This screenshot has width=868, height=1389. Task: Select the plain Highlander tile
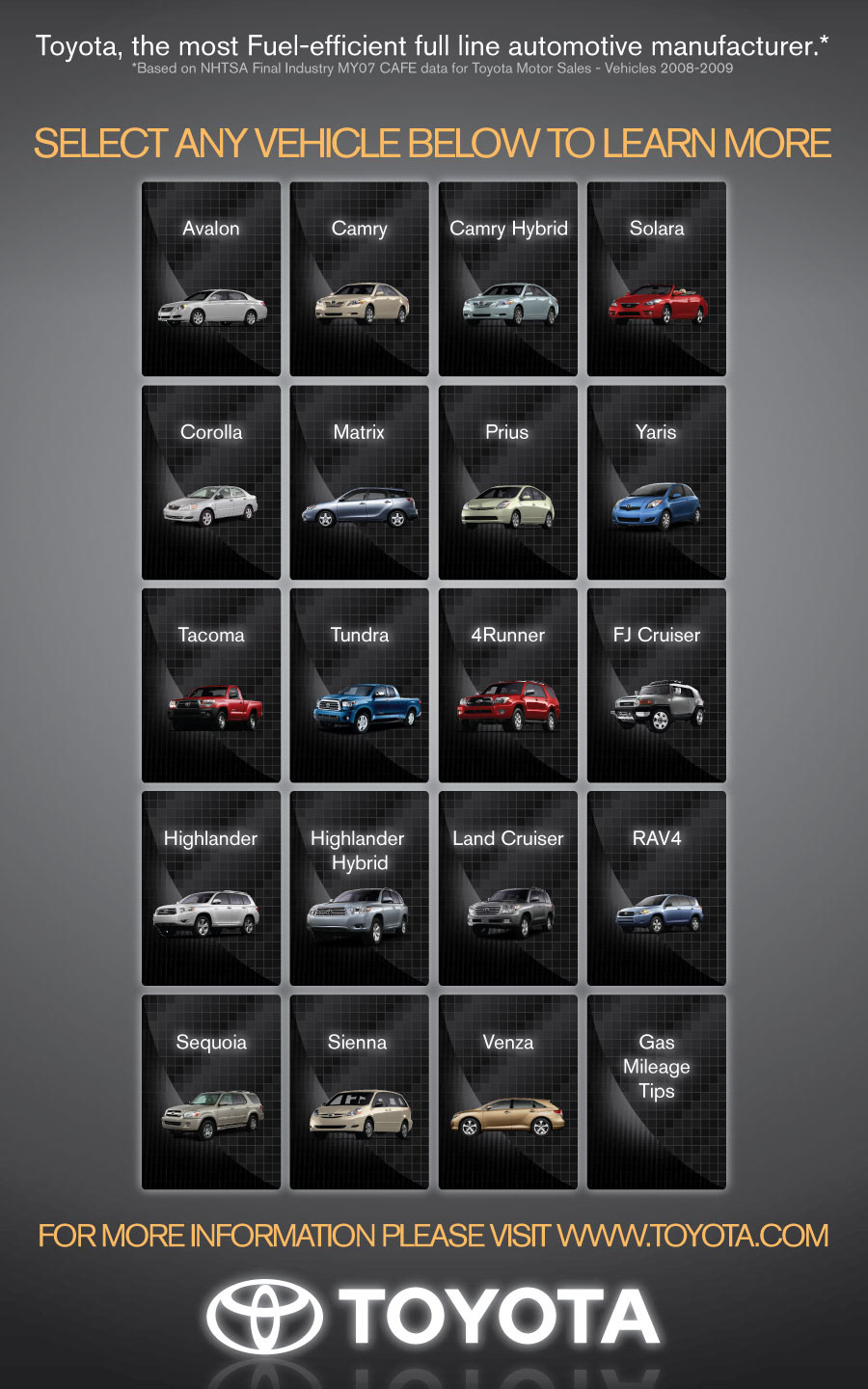click(211, 888)
